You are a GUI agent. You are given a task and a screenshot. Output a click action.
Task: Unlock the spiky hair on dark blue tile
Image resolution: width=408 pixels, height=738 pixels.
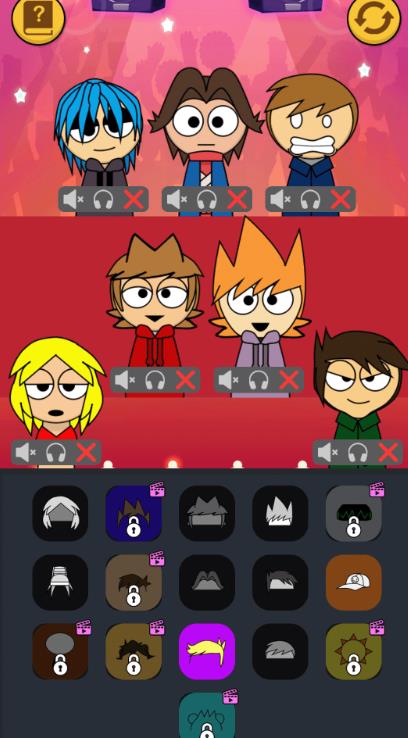(134, 513)
